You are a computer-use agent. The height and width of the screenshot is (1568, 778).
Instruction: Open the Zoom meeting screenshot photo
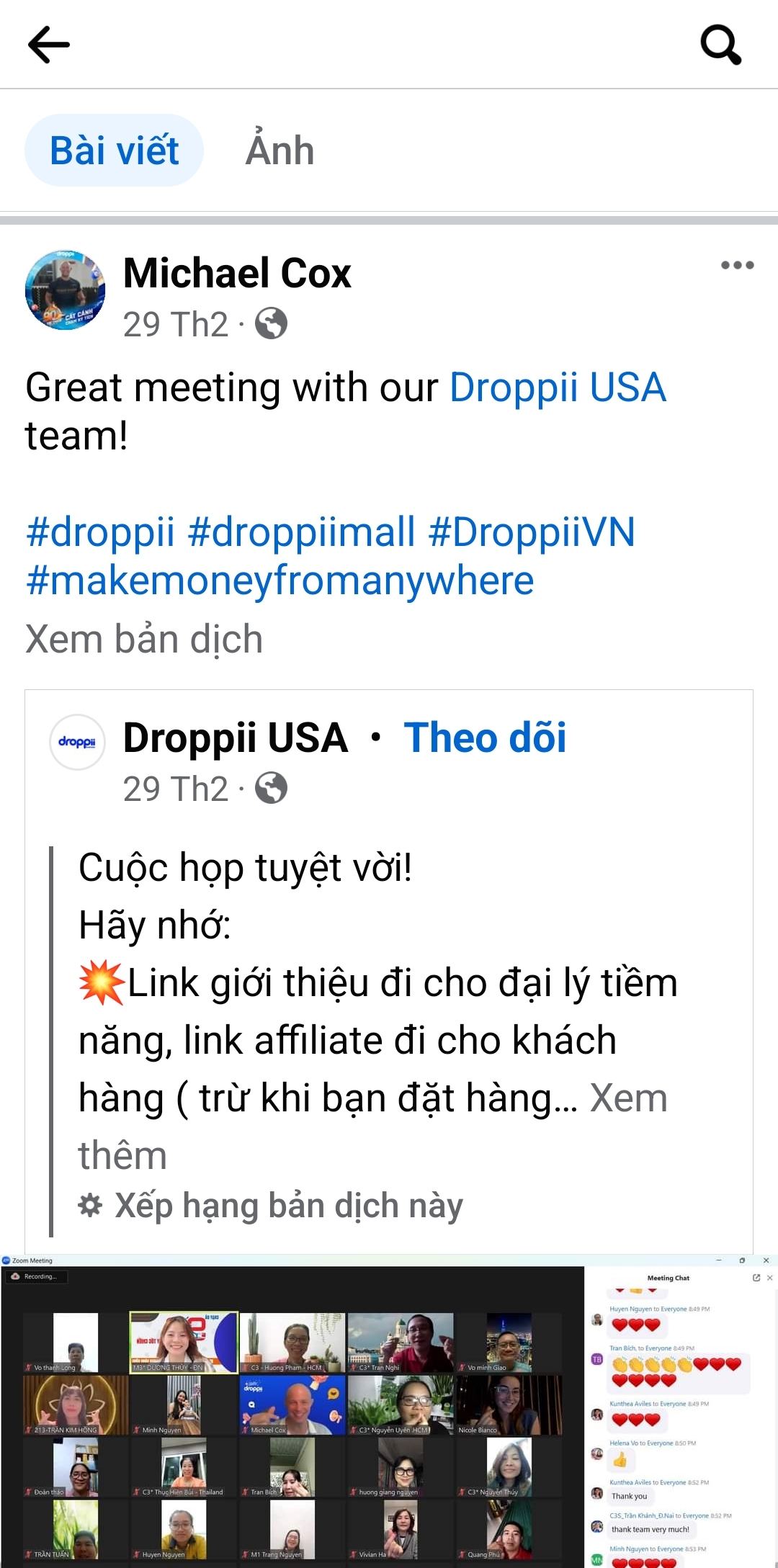coord(389,1412)
